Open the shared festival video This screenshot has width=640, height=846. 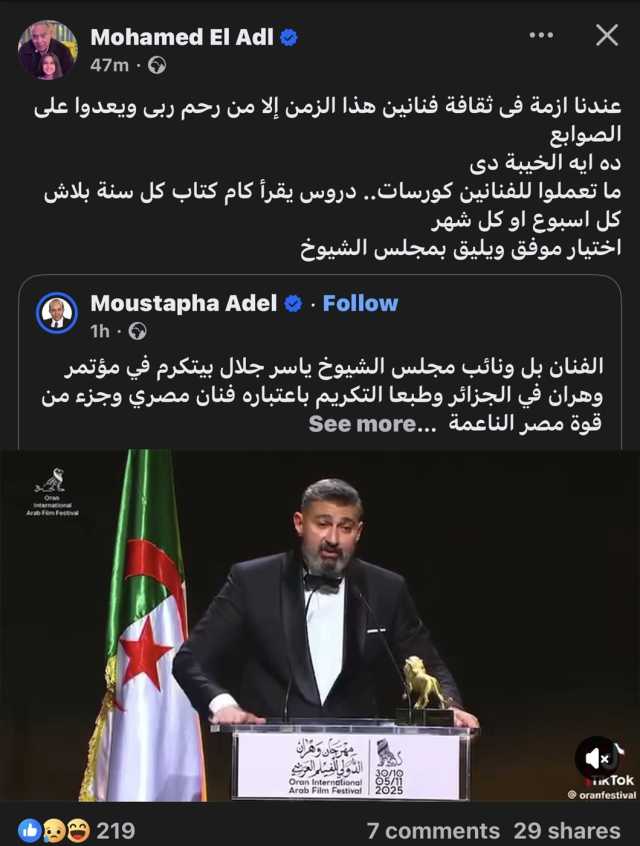[x=320, y=620]
